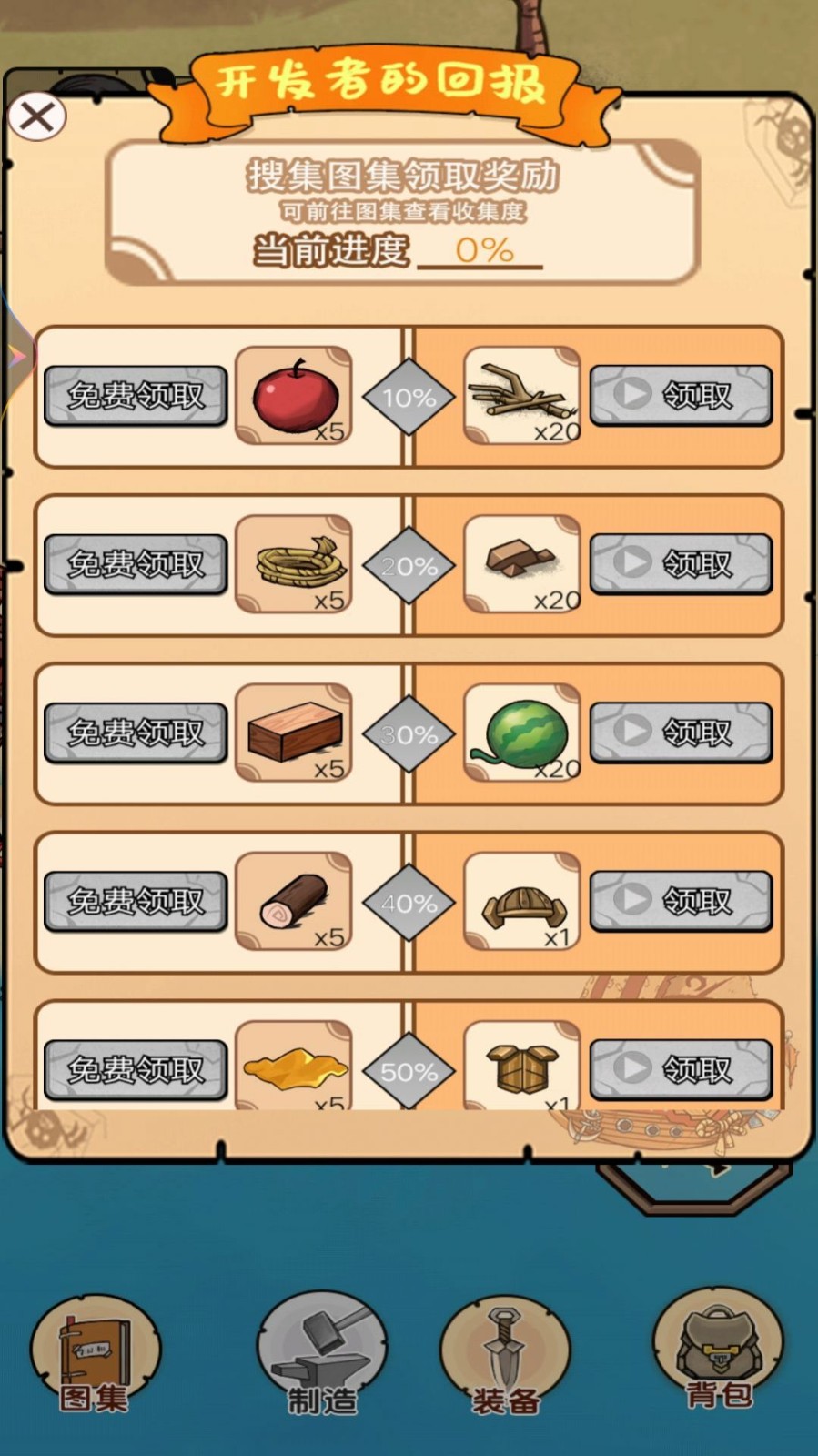This screenshot has width=818, height=1456.
Task: Claim the free gold reward at 50%
Action: (136, 1069)
